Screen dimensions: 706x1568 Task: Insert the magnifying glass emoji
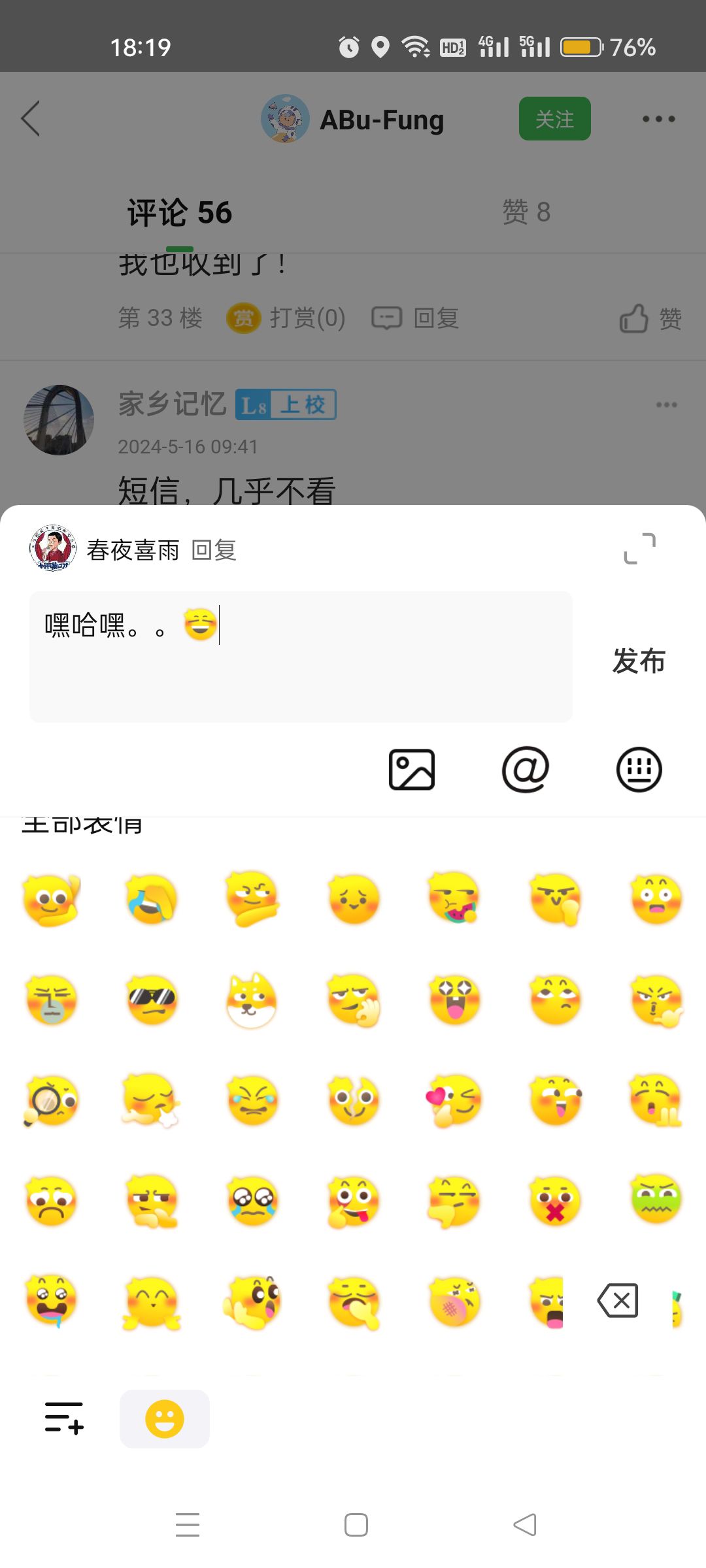click(51, 1100)
